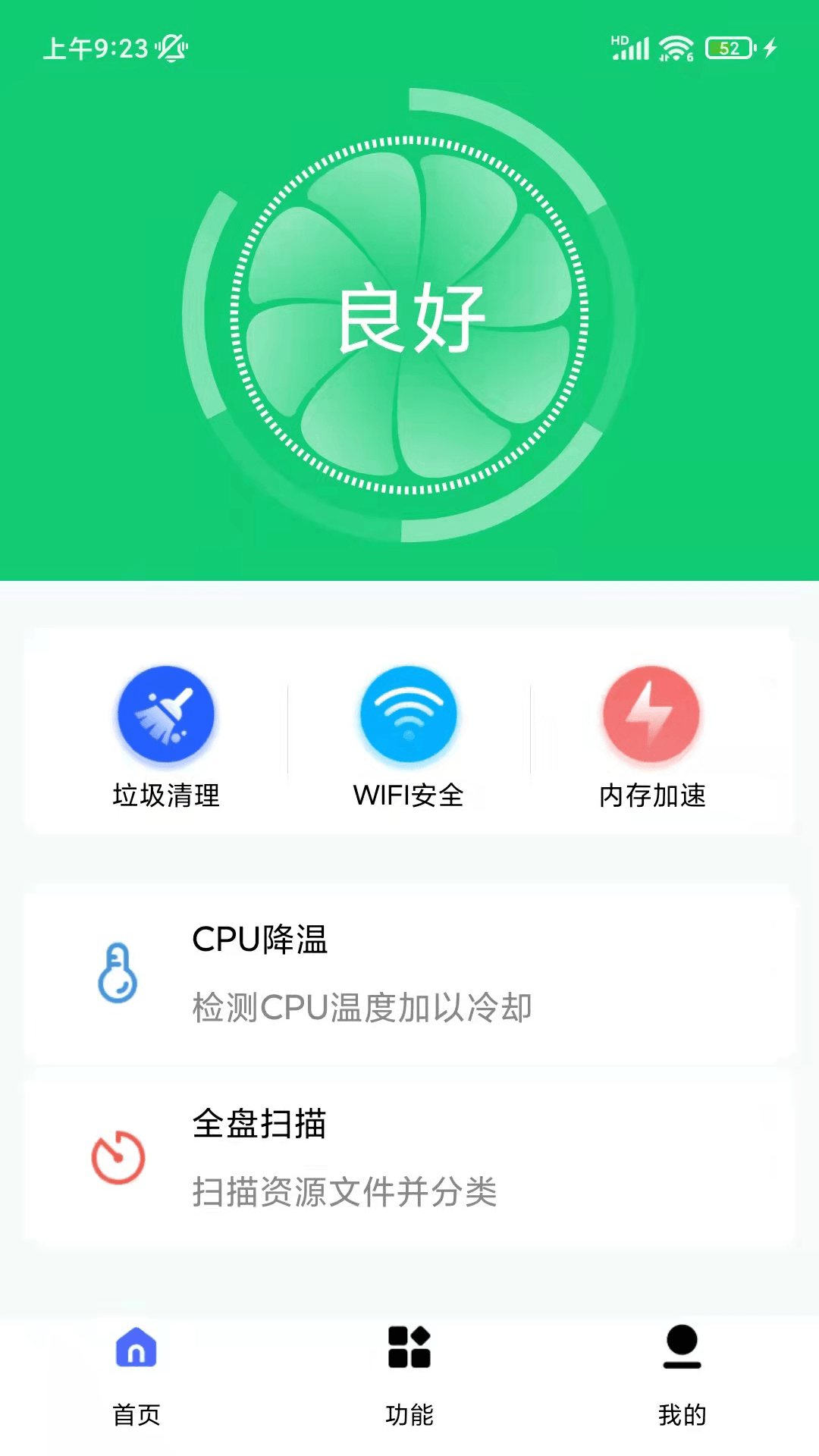Switch to the 功能 tab
The width and height of the screenshot is (819, 1456).
click(x=409, y=1373)
